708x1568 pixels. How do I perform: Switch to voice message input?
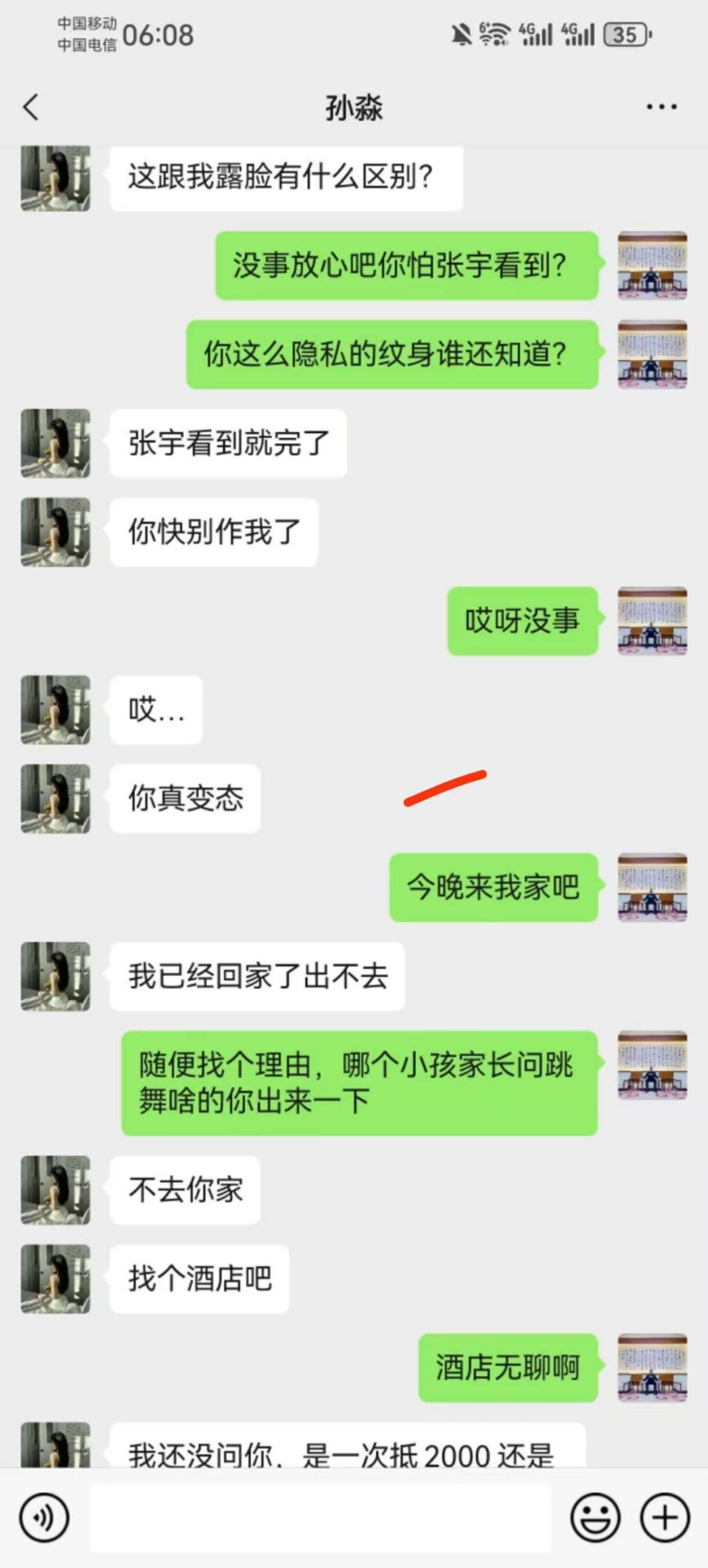point(44,1518)
